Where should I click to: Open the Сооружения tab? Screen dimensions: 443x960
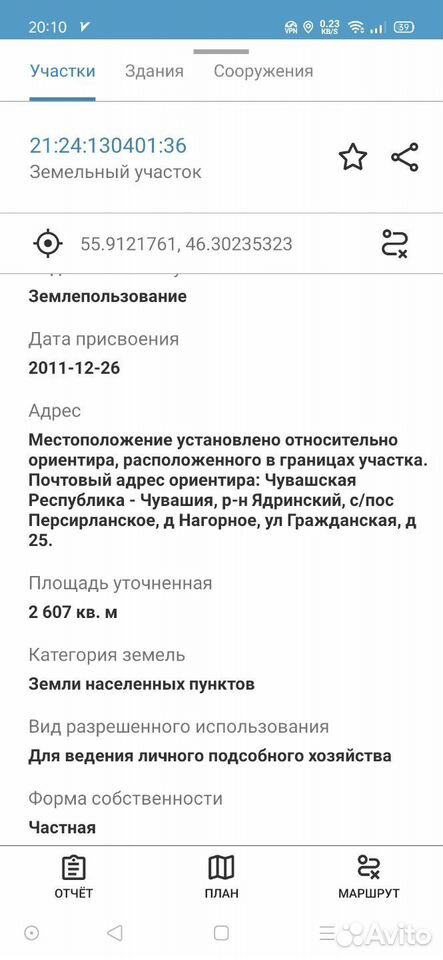point(263,72)
